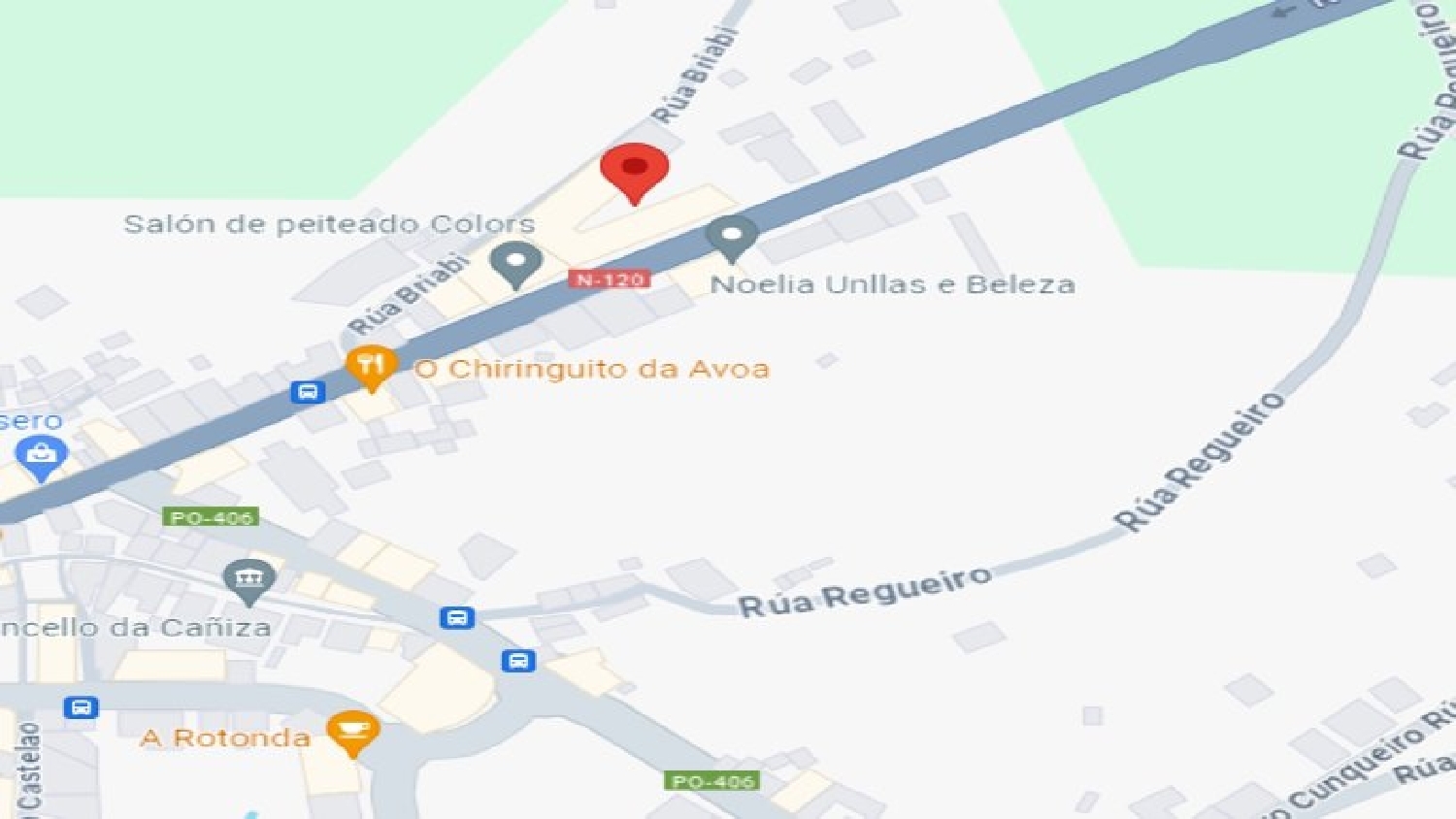Open O Chiringuito da Avoa restaurant
The height and width of the screenshot is (819, 1456).
(371, 367)
